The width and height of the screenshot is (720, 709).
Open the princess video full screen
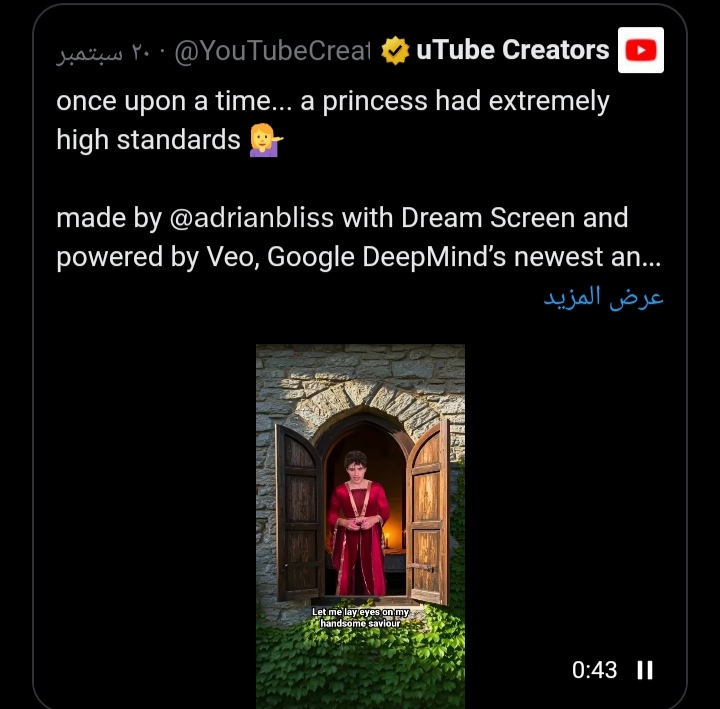click(360, 500)
